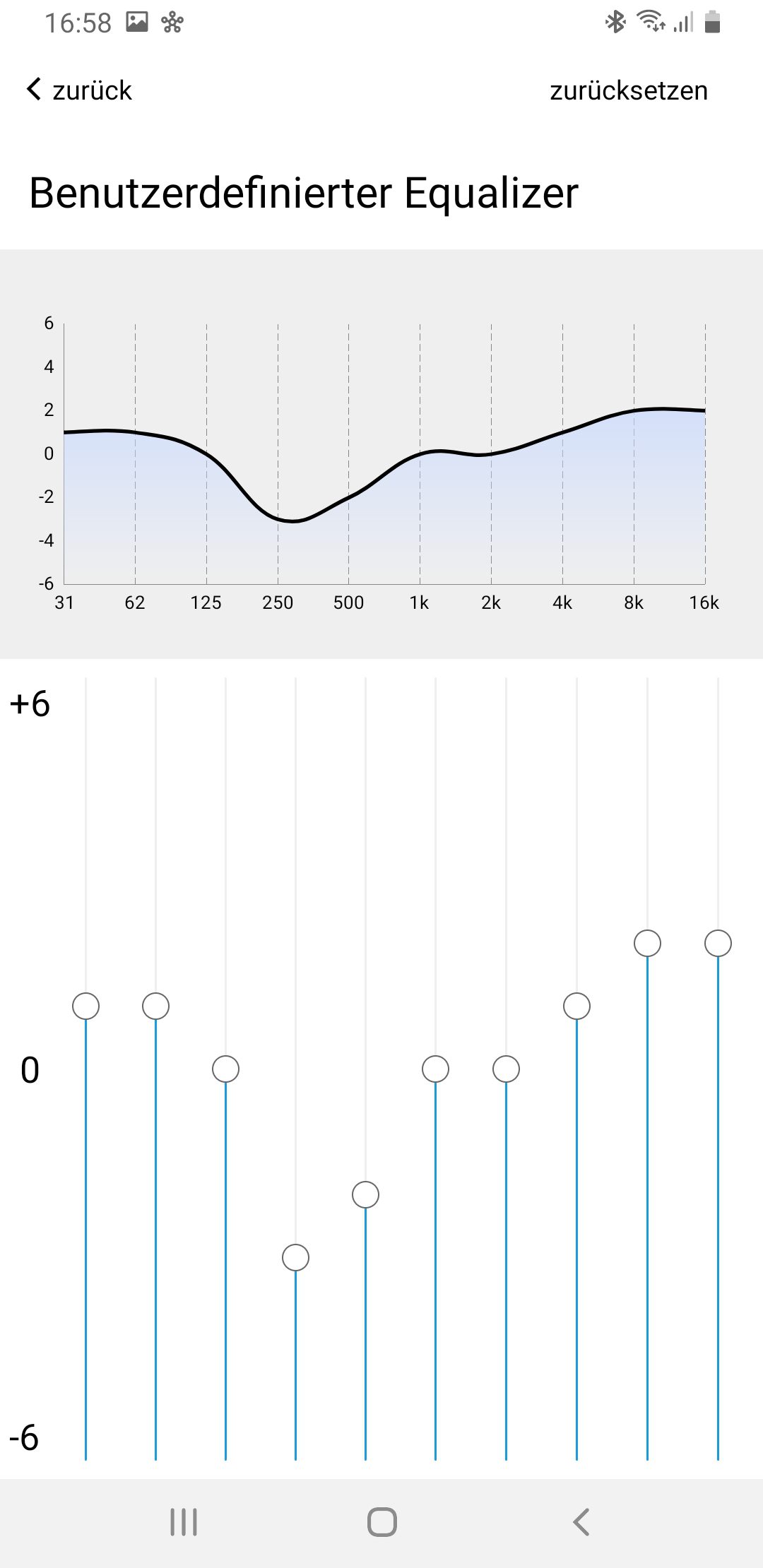Viewport: 763px width, 1568px height.
Task: Reset equalizer with zurücksetzen
Action: tap(628, 90)
